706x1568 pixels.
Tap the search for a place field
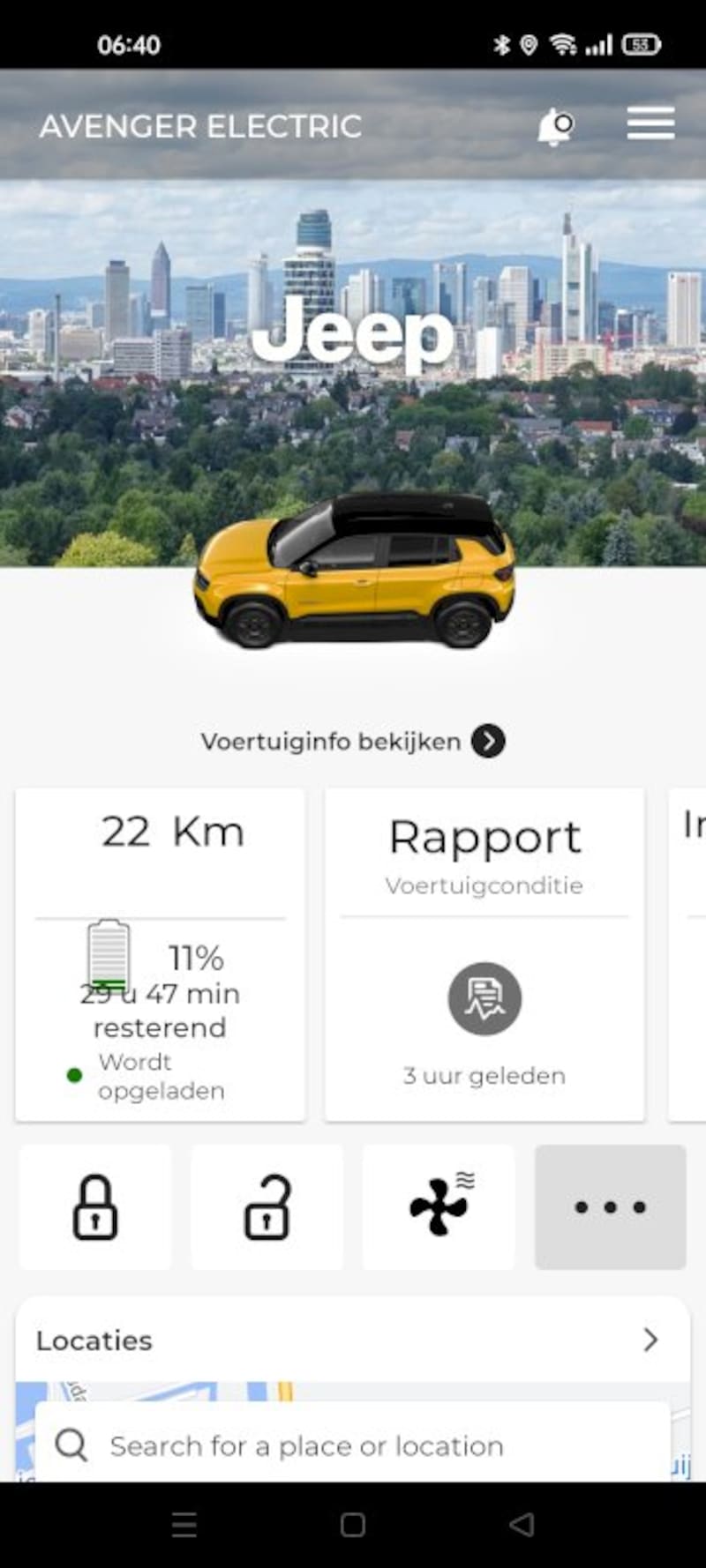353,1445
